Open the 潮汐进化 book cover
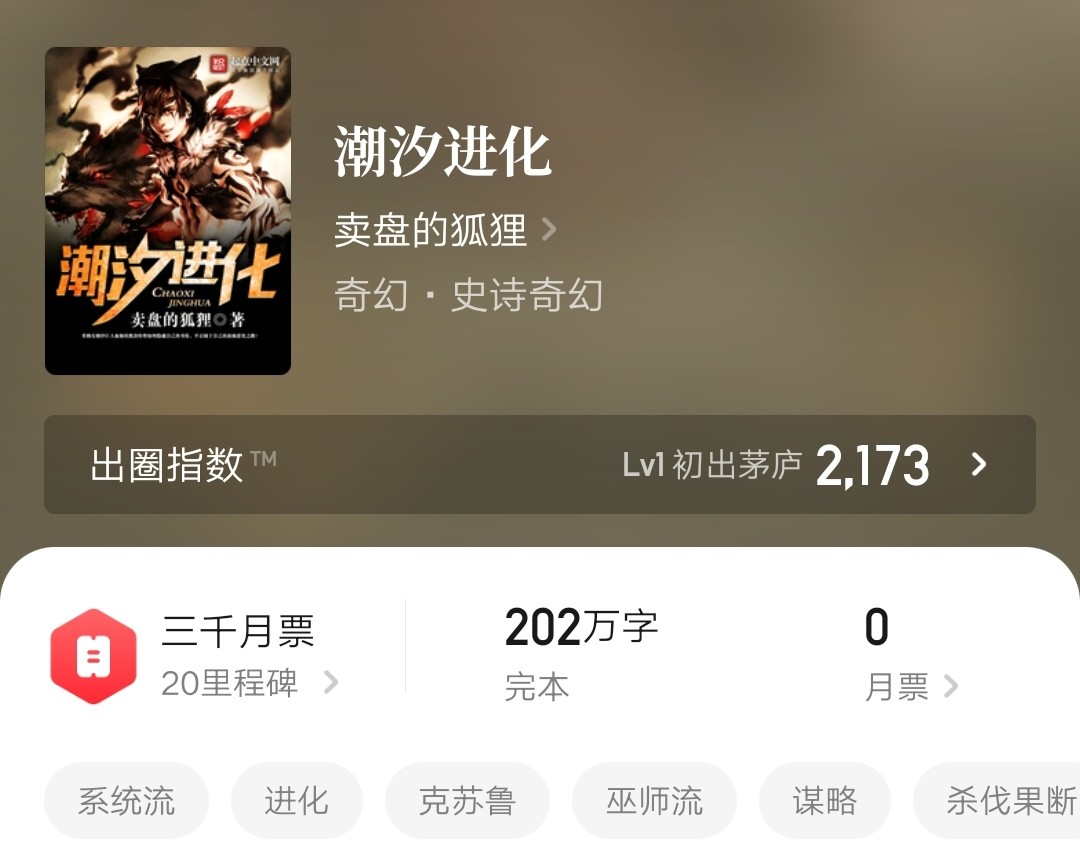This screenshot has height=866, width=1080. [x=168, y=211]
